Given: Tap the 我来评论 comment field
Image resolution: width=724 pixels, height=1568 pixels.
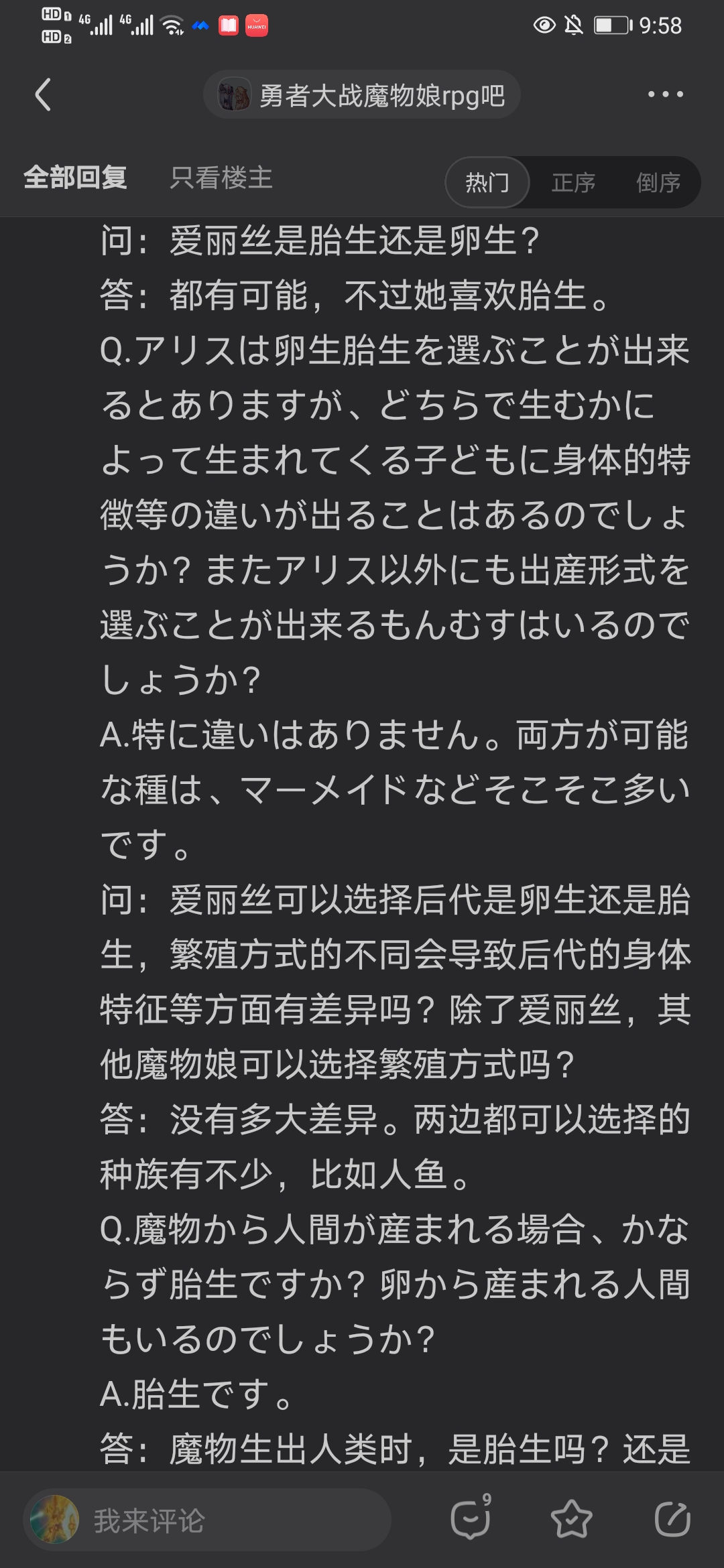Looking at the screenshot, I should pos(207,1520).
